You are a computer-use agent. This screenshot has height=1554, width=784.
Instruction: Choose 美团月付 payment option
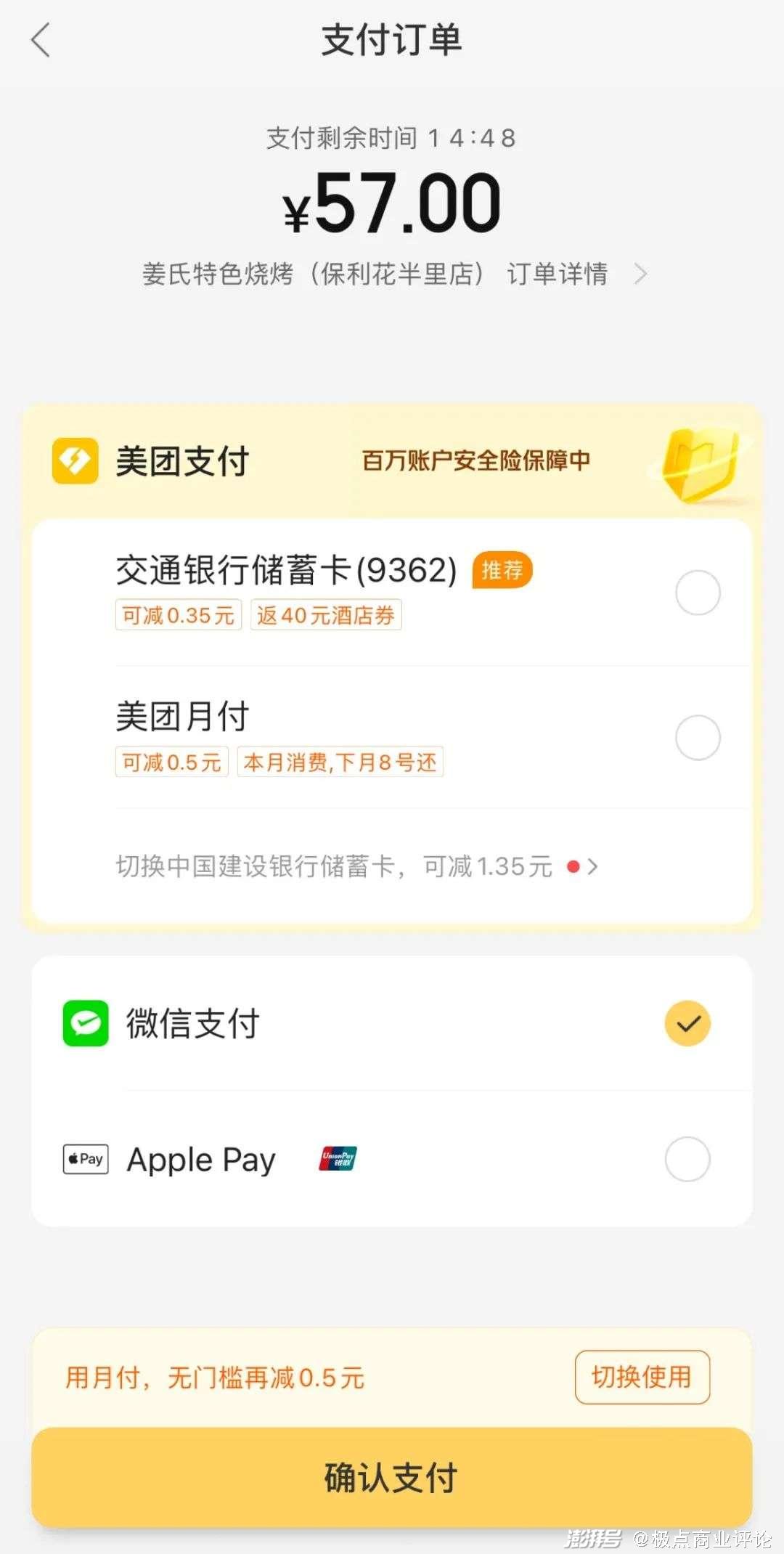point(697,738)
